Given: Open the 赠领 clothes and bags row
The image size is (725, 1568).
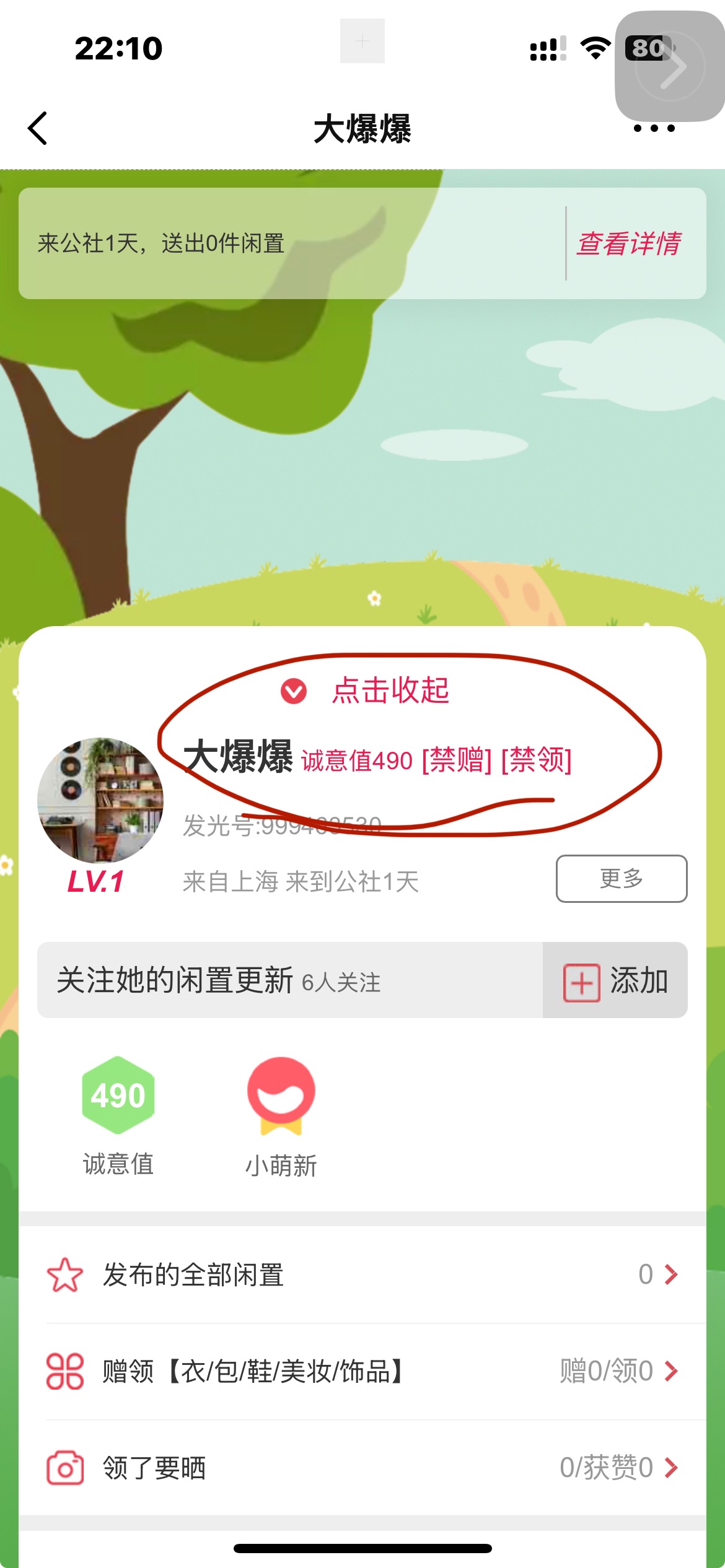Looking at the screenshot, I should tap(362, 1371).
